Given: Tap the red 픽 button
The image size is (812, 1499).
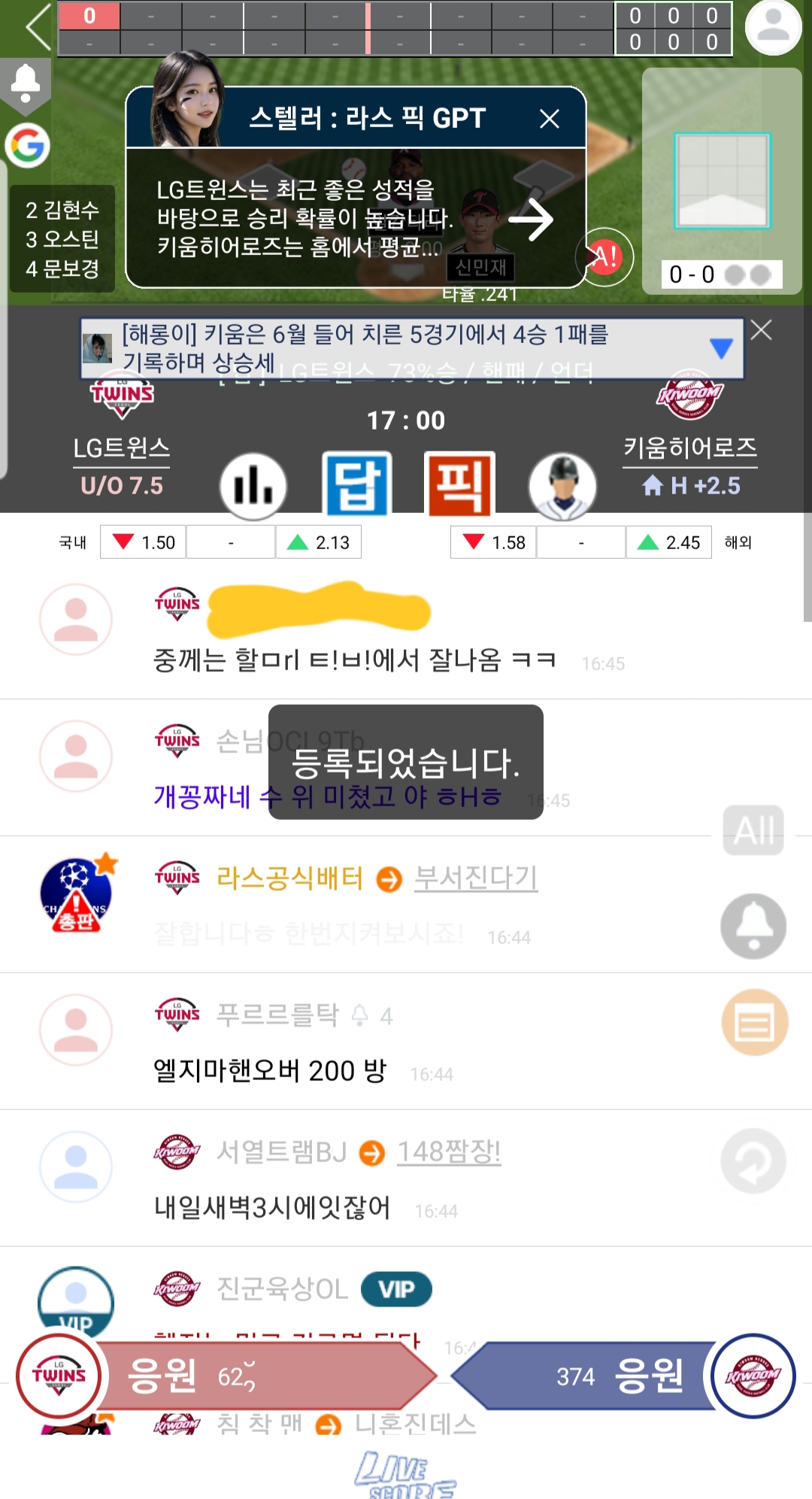Looking at the screenshot, I should click(459, 485).
